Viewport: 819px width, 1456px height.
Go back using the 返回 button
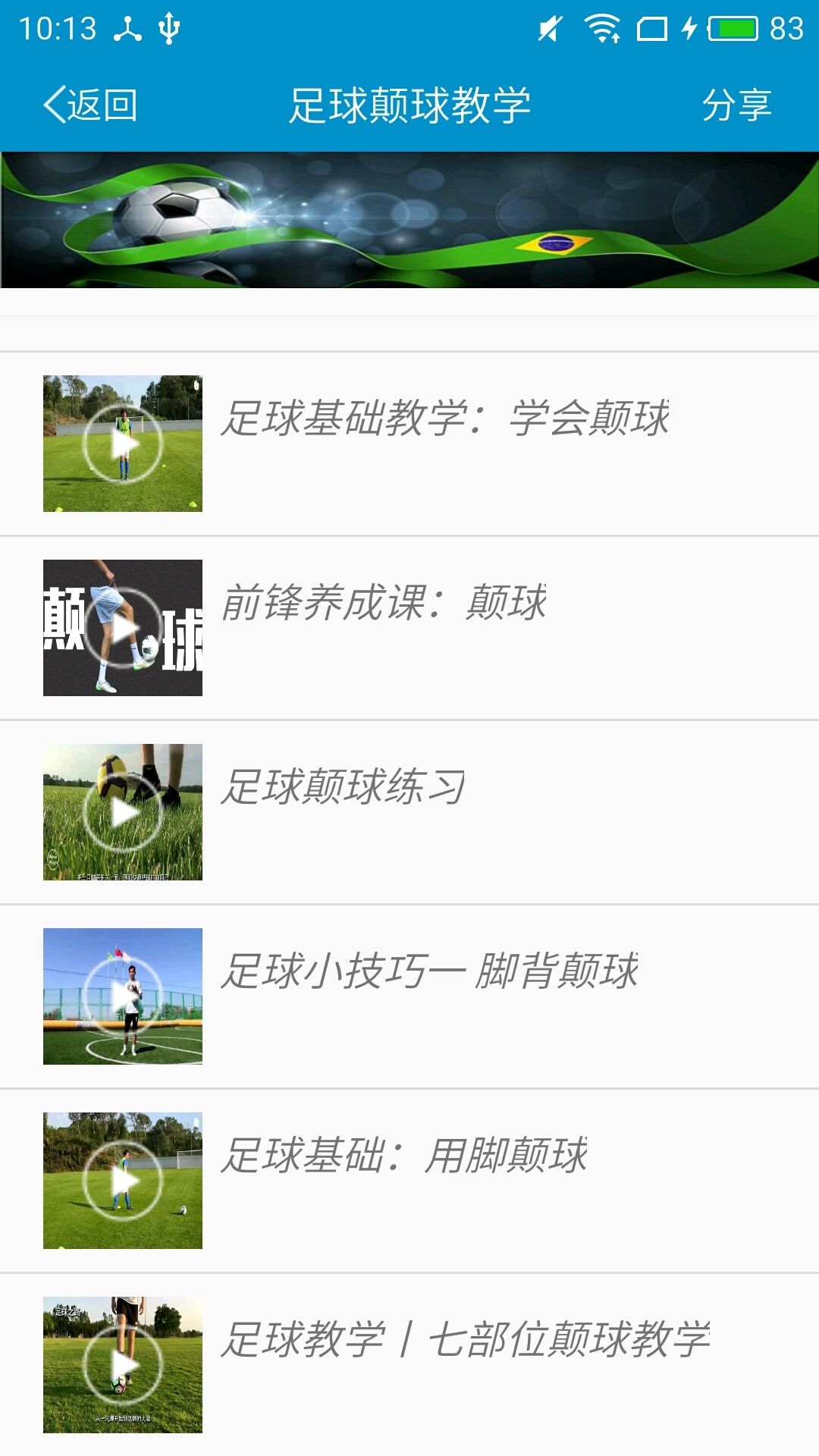pyautogui.click(x=91, y=105)
